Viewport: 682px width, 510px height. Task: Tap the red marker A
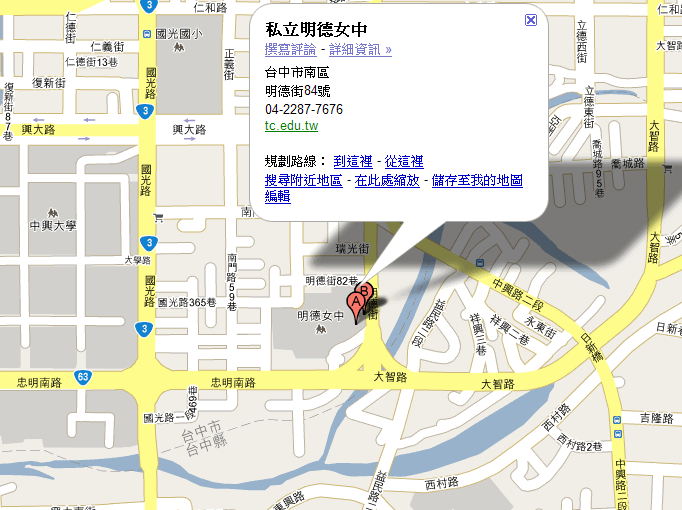(x=355, y=303)
